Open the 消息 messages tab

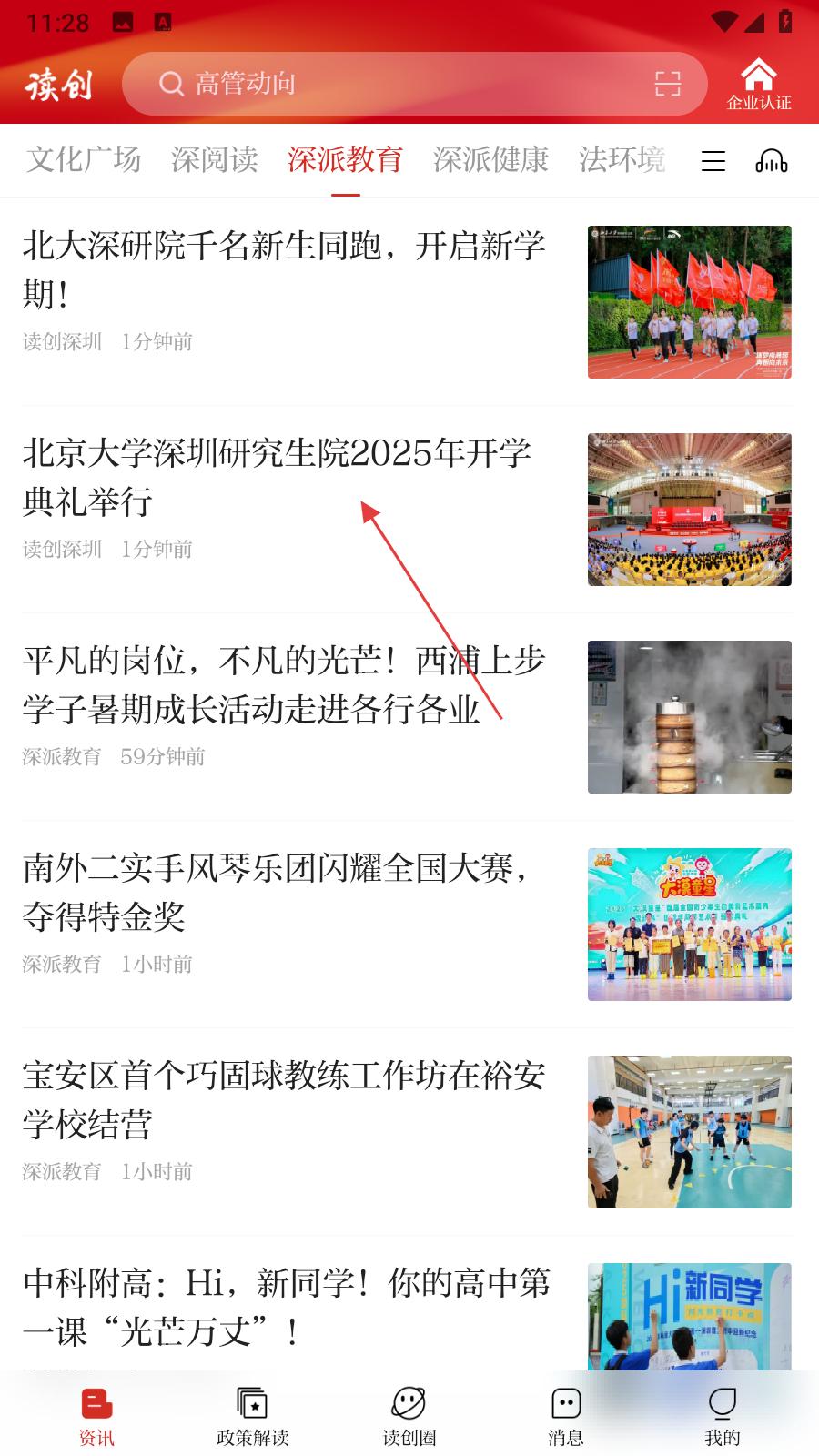point(565,1416)
